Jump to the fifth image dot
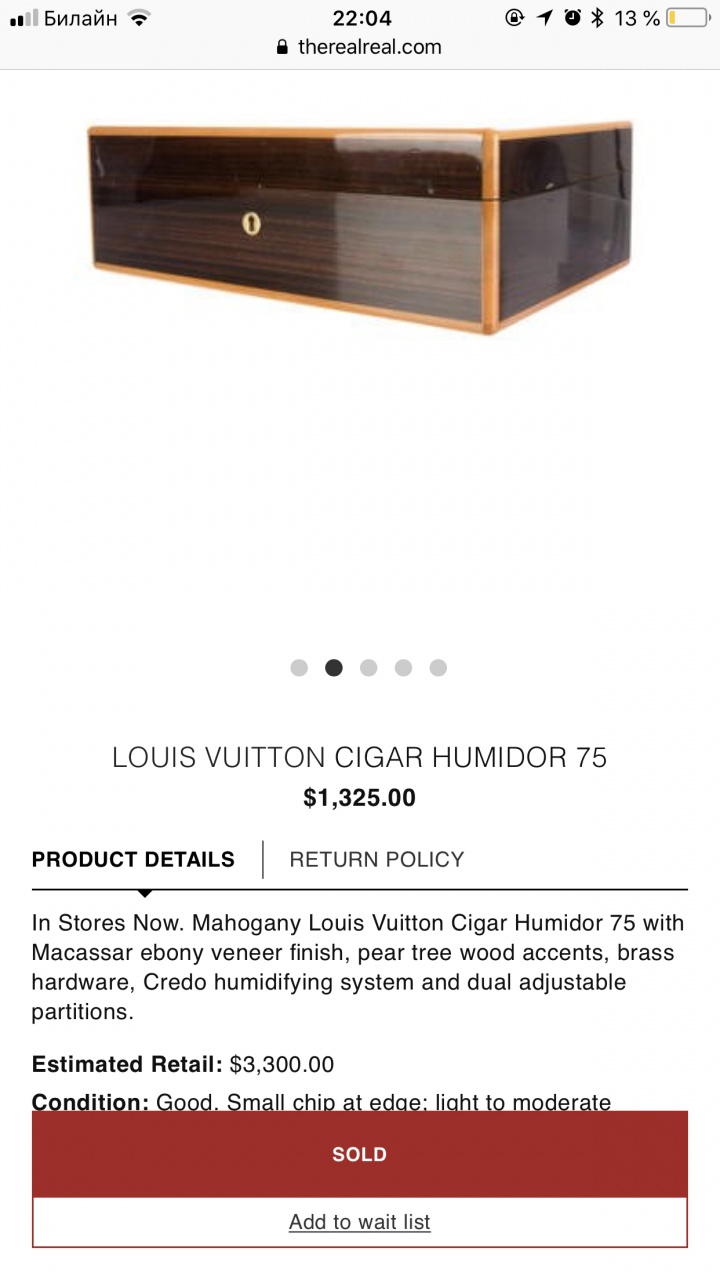Image resolution: width=720 pixels, height=1280 pixels. click(438, 668)
